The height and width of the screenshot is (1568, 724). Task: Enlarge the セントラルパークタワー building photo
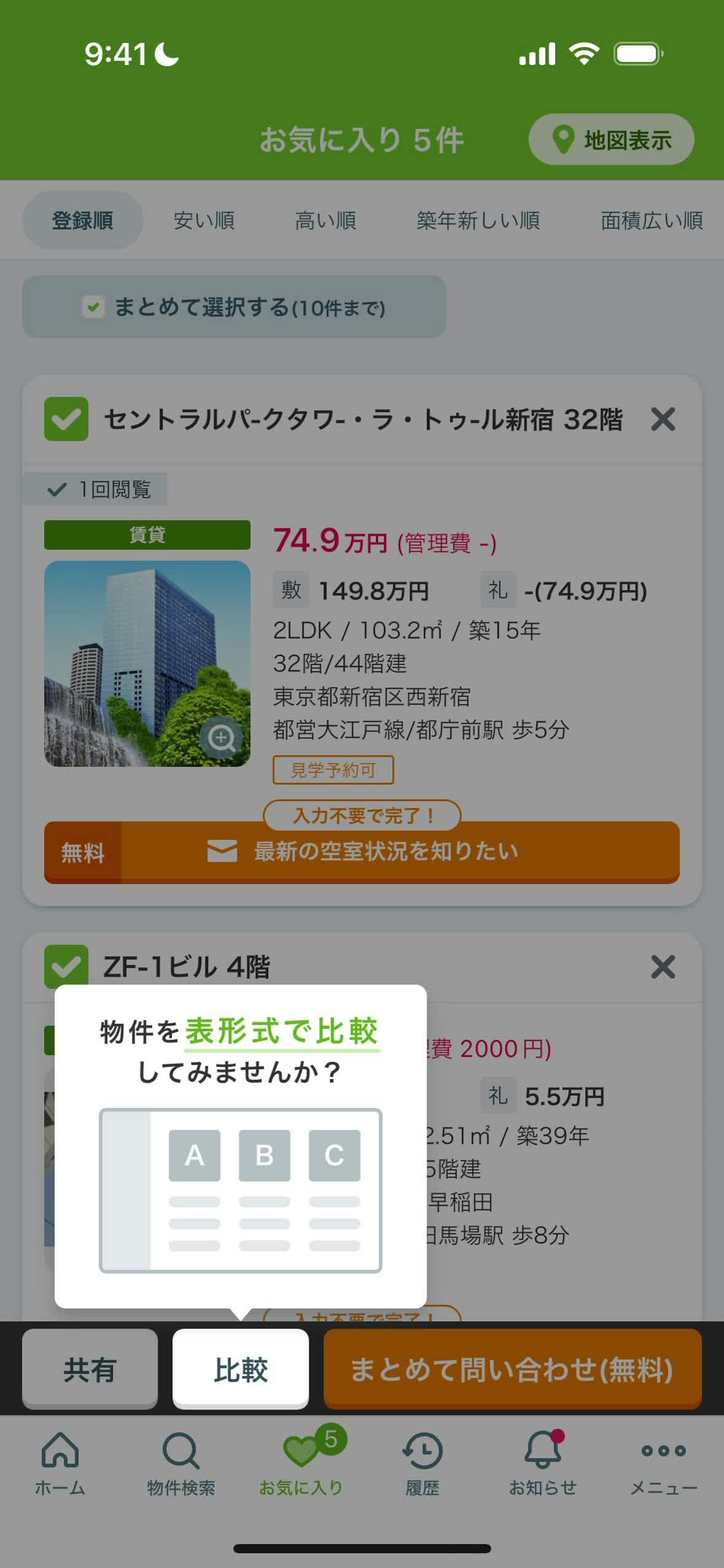pyautogui.click(x=221, y=737)
